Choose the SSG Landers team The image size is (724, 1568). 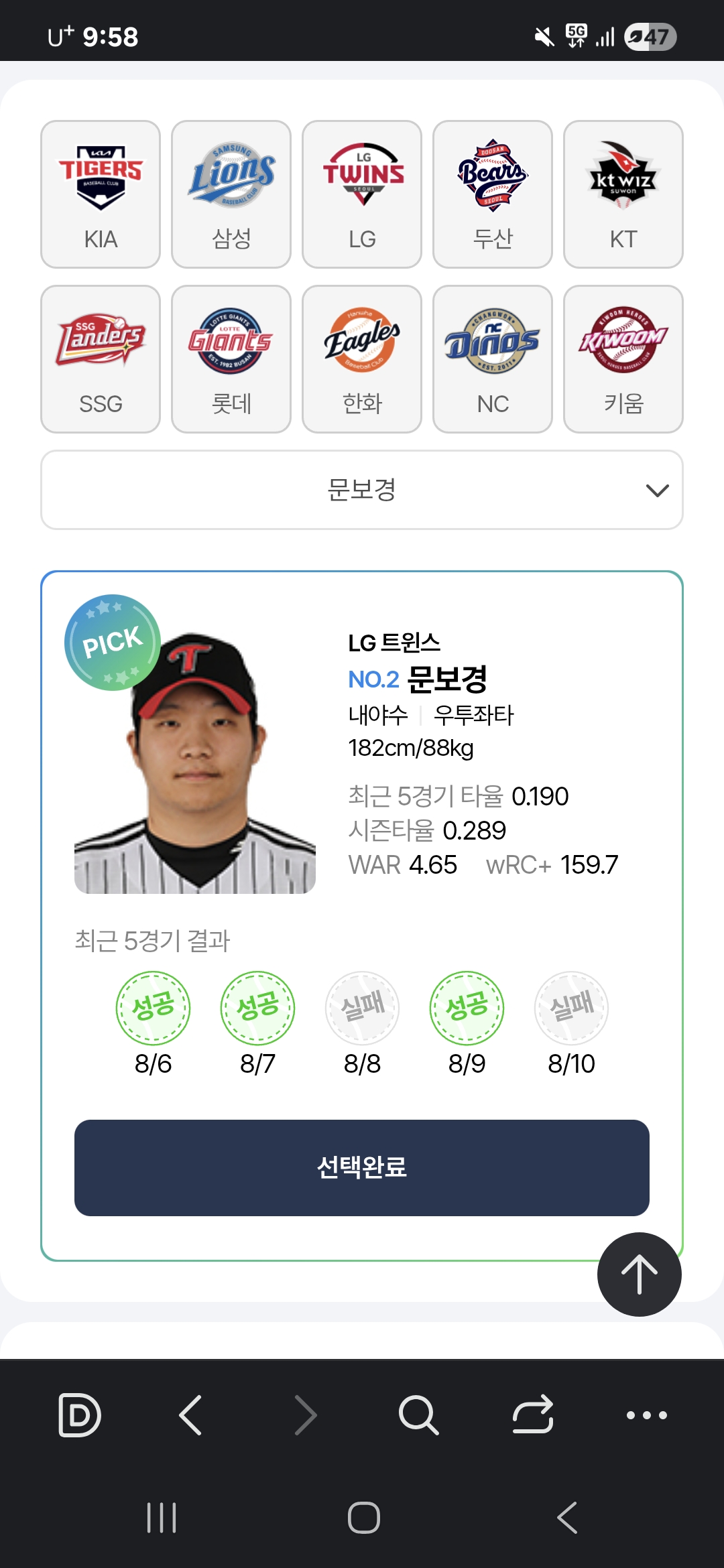point(101,359)
